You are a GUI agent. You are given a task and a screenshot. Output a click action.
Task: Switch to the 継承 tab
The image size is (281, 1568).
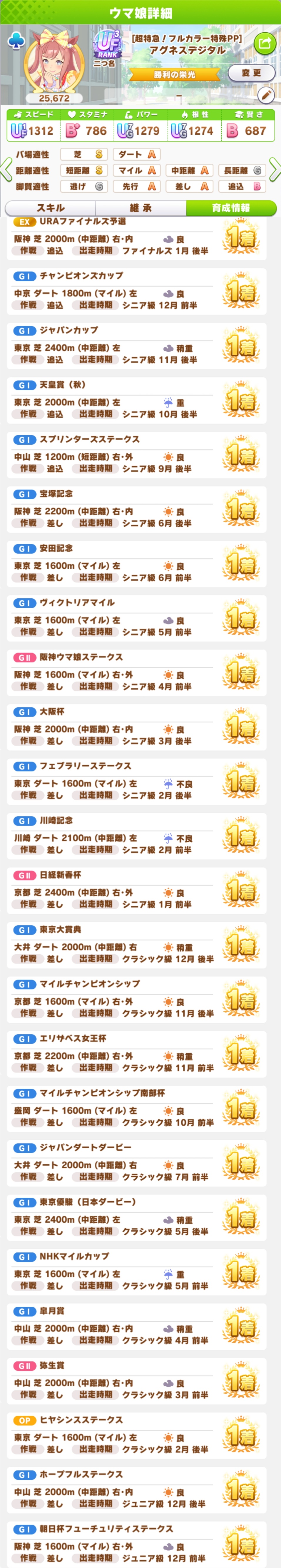[140, 207]
